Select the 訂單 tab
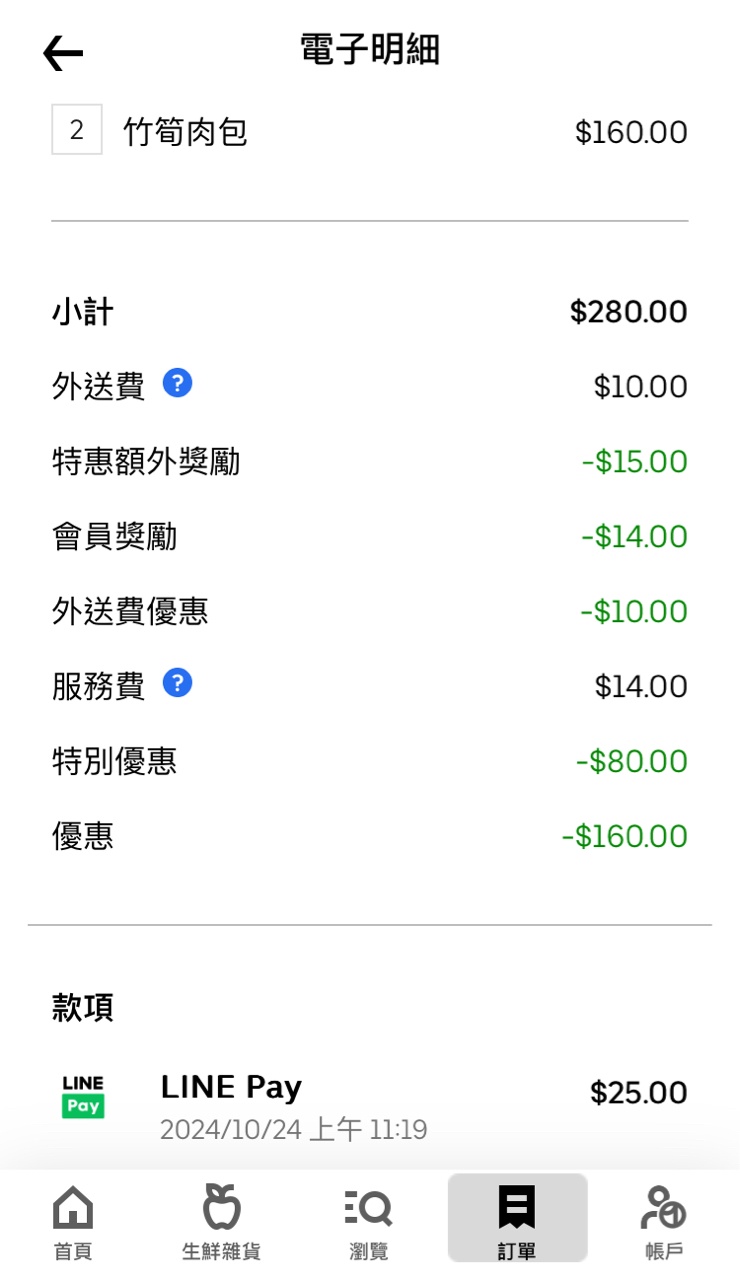Viewport: 740px width, 1280px height. click(517, 1221)
